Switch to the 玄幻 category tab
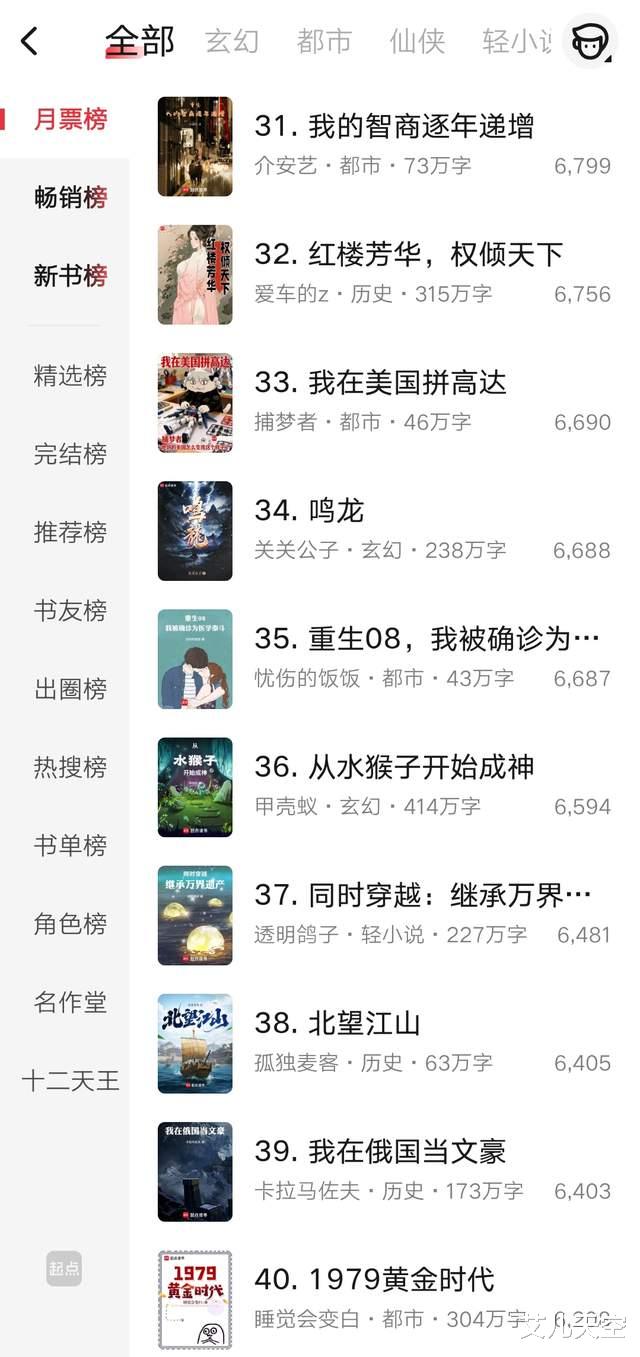This screenshot has width=640, height=1357. [232, 42]
